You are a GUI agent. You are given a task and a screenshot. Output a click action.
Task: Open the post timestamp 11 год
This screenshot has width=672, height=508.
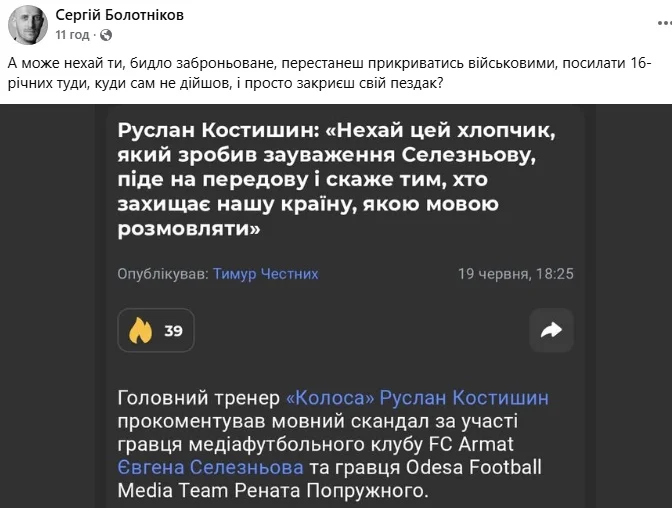(71, 34)
